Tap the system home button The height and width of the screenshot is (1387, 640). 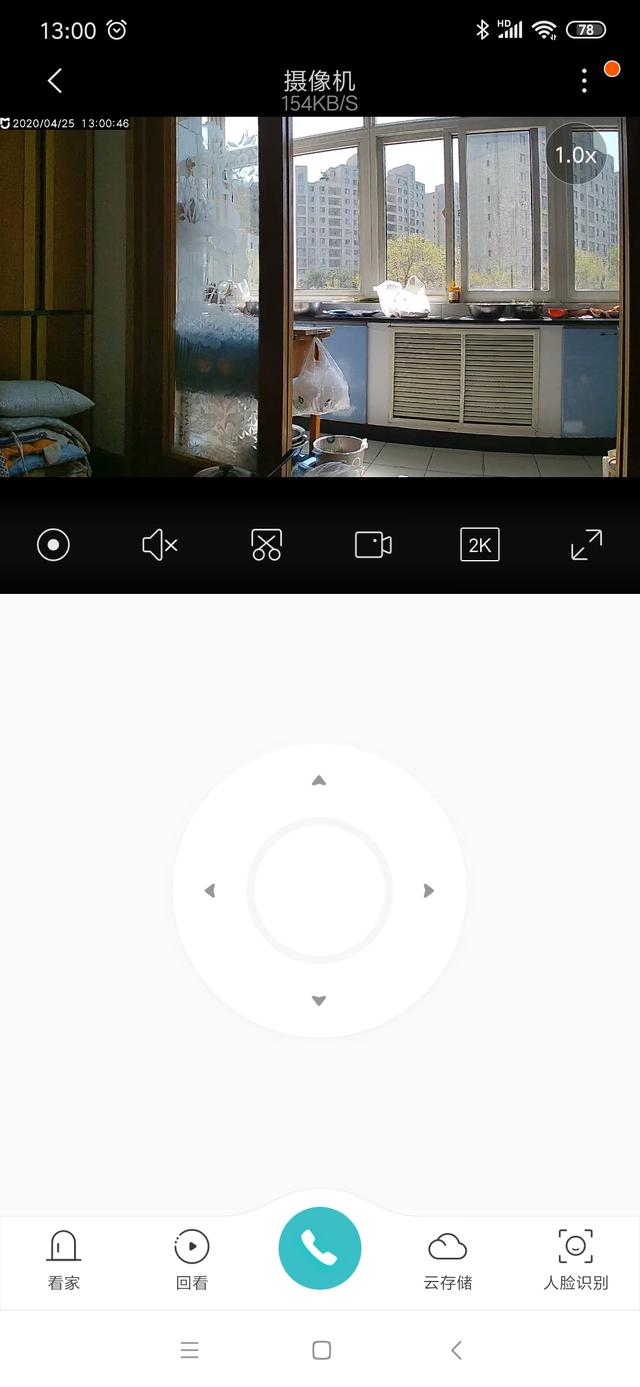[x=321, y=1350]
